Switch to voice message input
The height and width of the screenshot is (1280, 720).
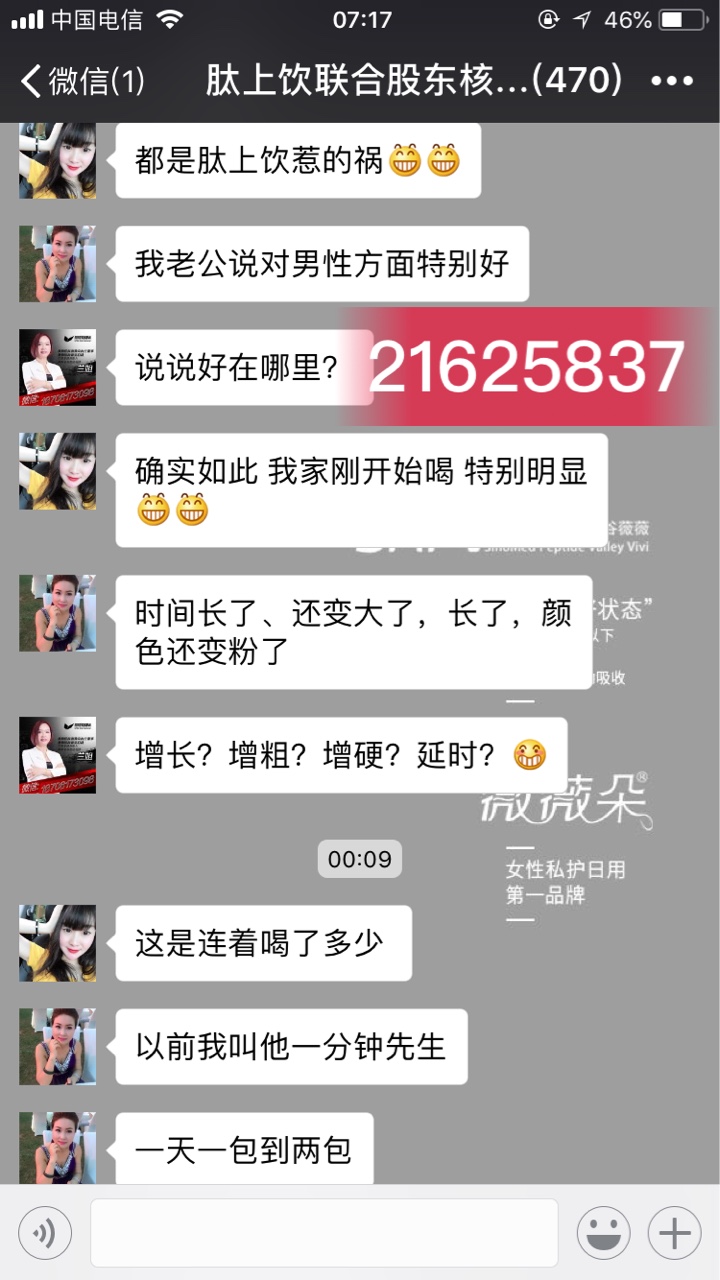coord(45,1233)
